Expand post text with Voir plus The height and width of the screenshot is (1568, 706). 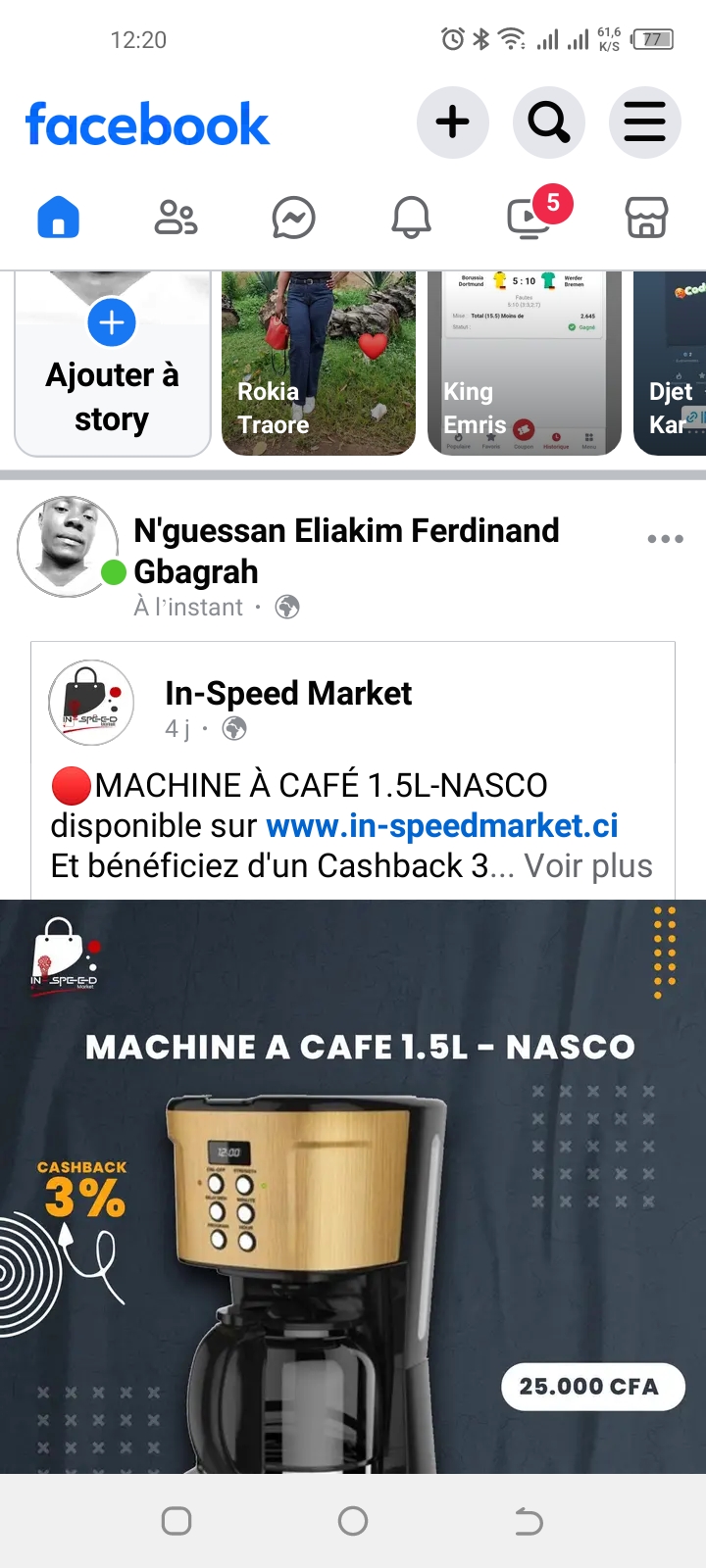tap(588, 866)
